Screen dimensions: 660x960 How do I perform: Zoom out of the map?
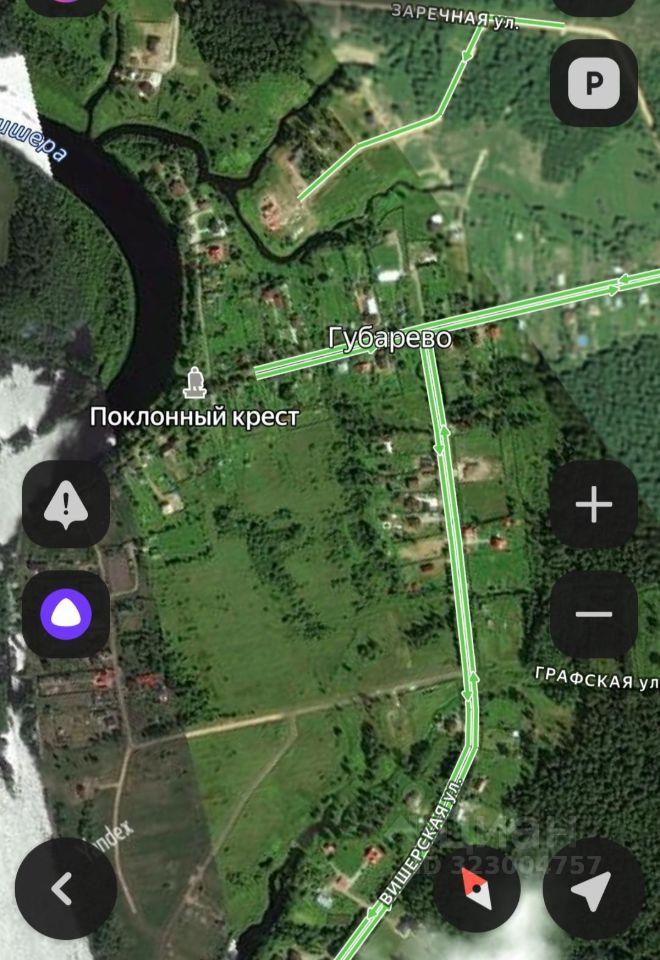(594, 614)
